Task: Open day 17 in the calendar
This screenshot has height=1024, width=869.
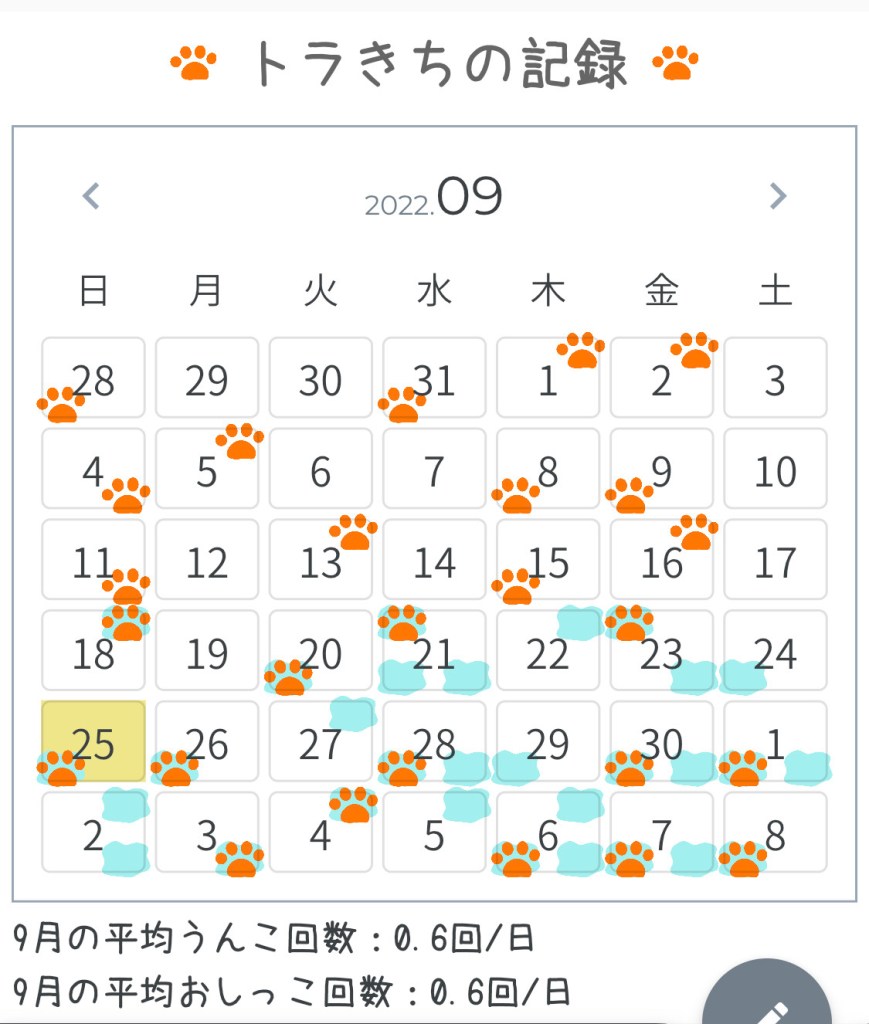Action: (775, 560)
